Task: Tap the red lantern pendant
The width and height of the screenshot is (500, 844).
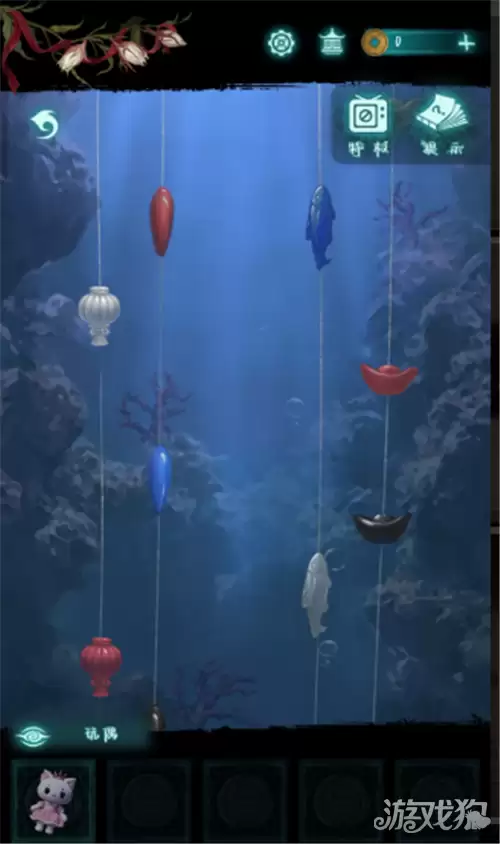Action: (x=101, y=666)
